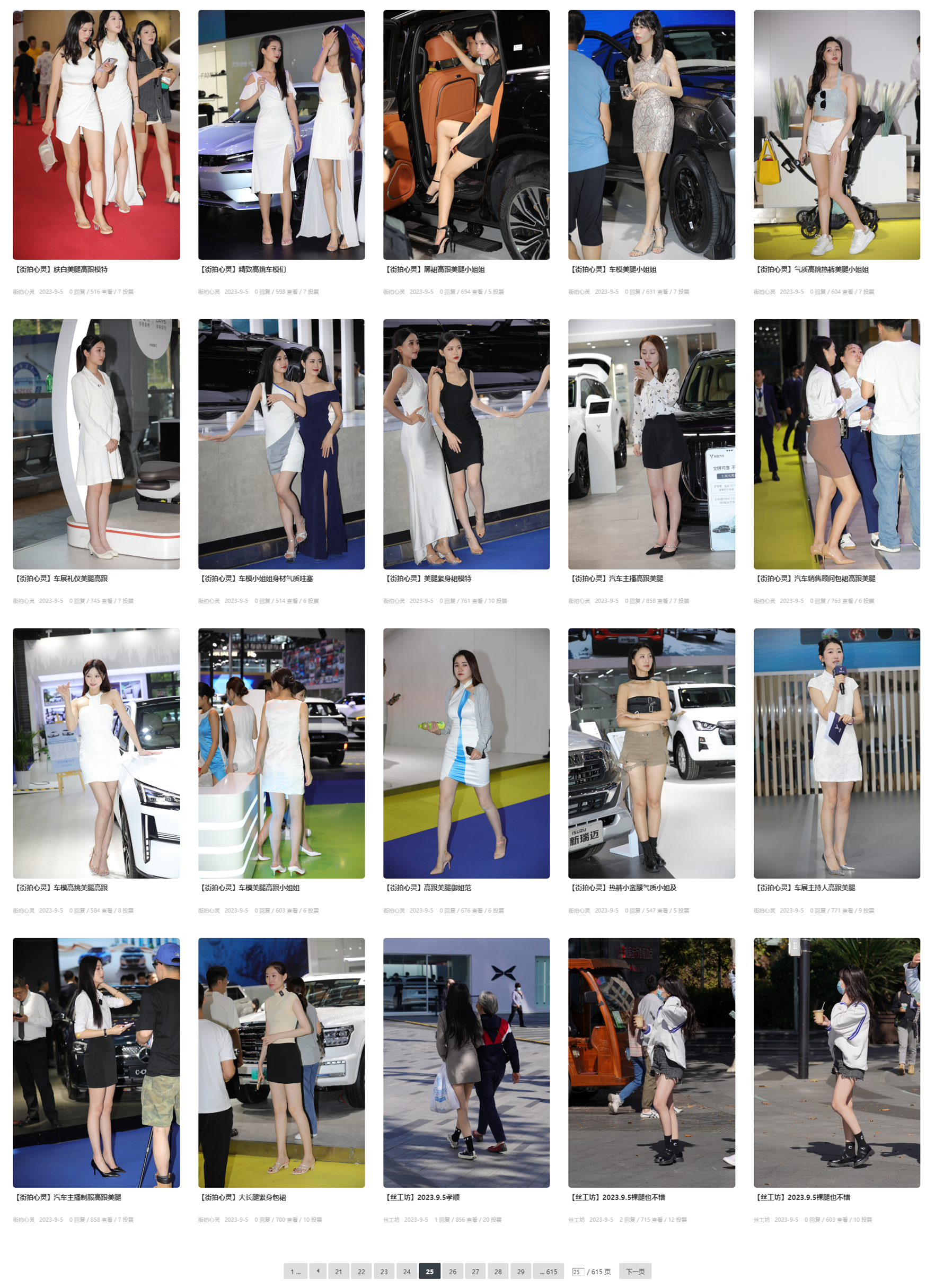Image resolution: width=935 pixels, height=1288 pixels.
Task: Tap the previous page arrow
Action: coord(318,1272)
